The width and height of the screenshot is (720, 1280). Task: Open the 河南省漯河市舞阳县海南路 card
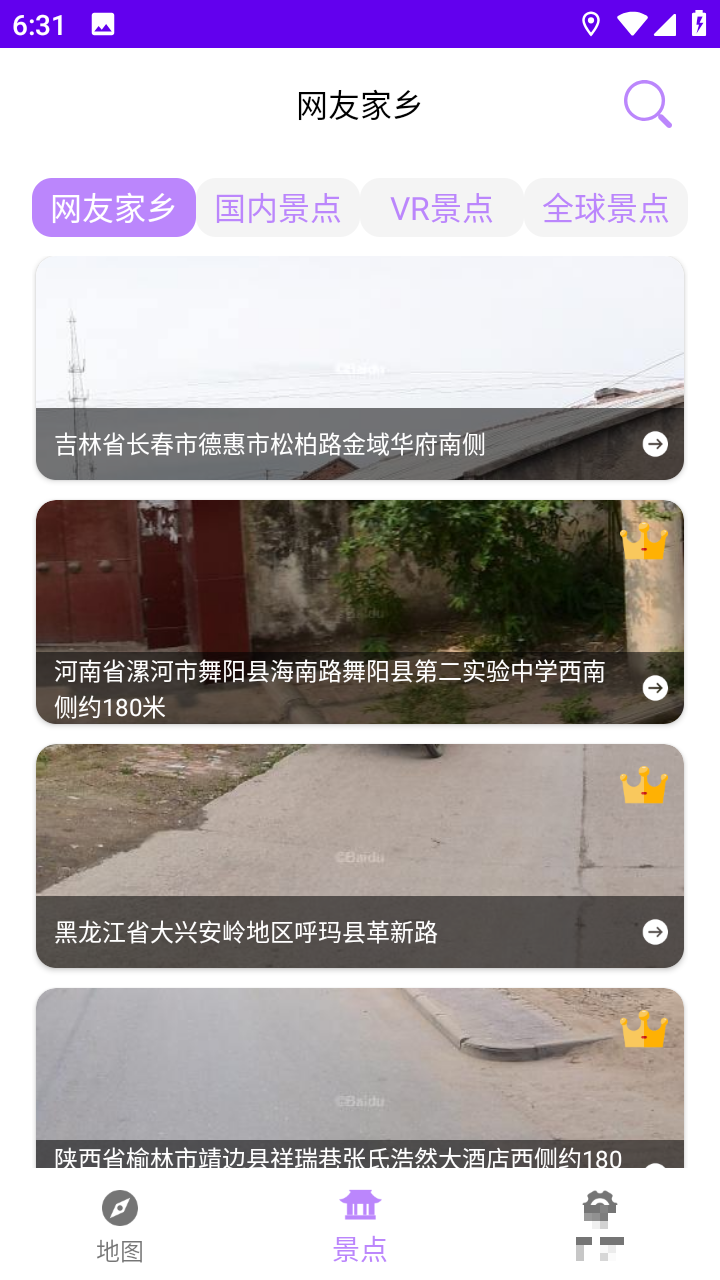360,612
